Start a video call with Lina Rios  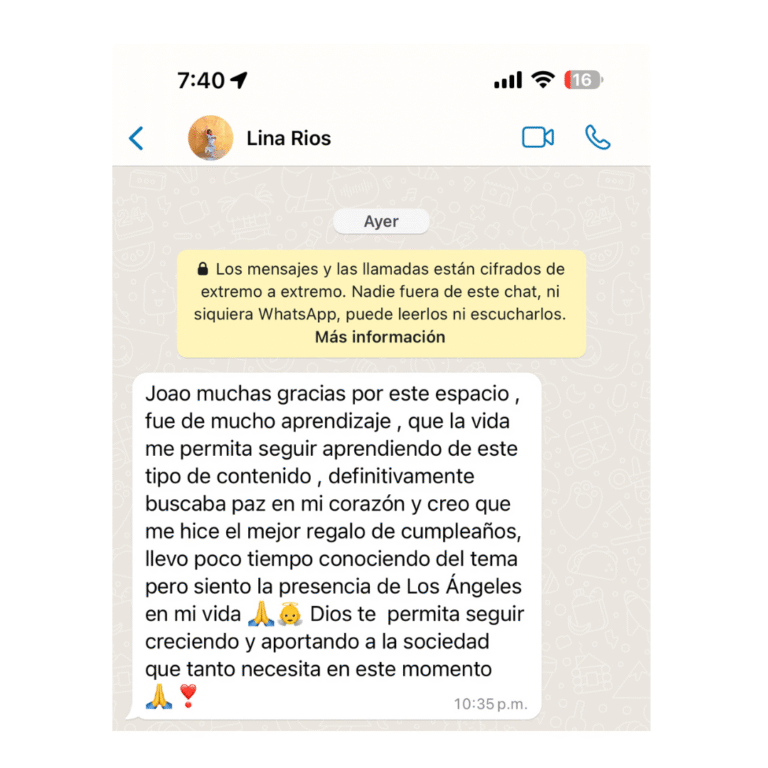(537, 138)
